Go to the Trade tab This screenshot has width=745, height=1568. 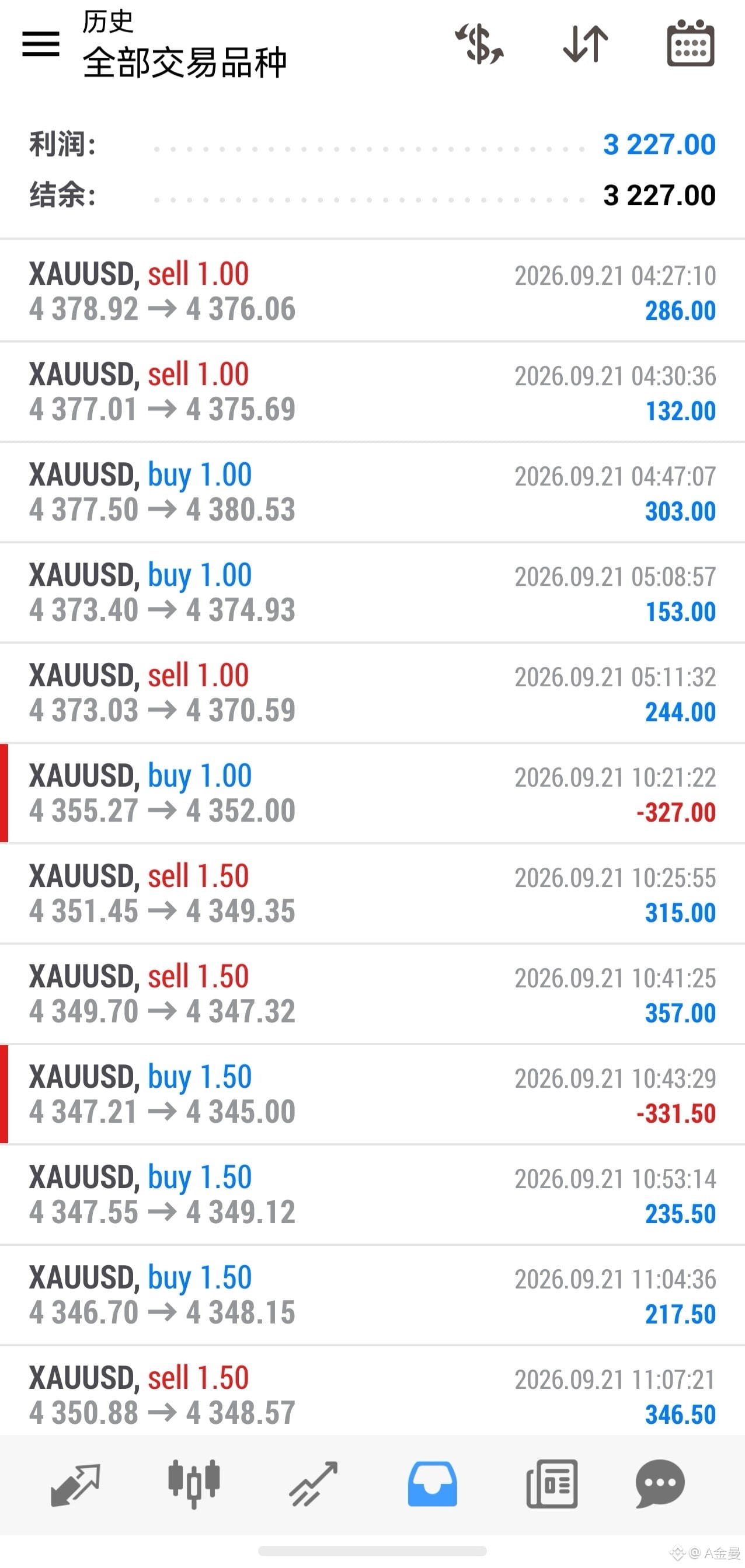[x=313, y=1484]
